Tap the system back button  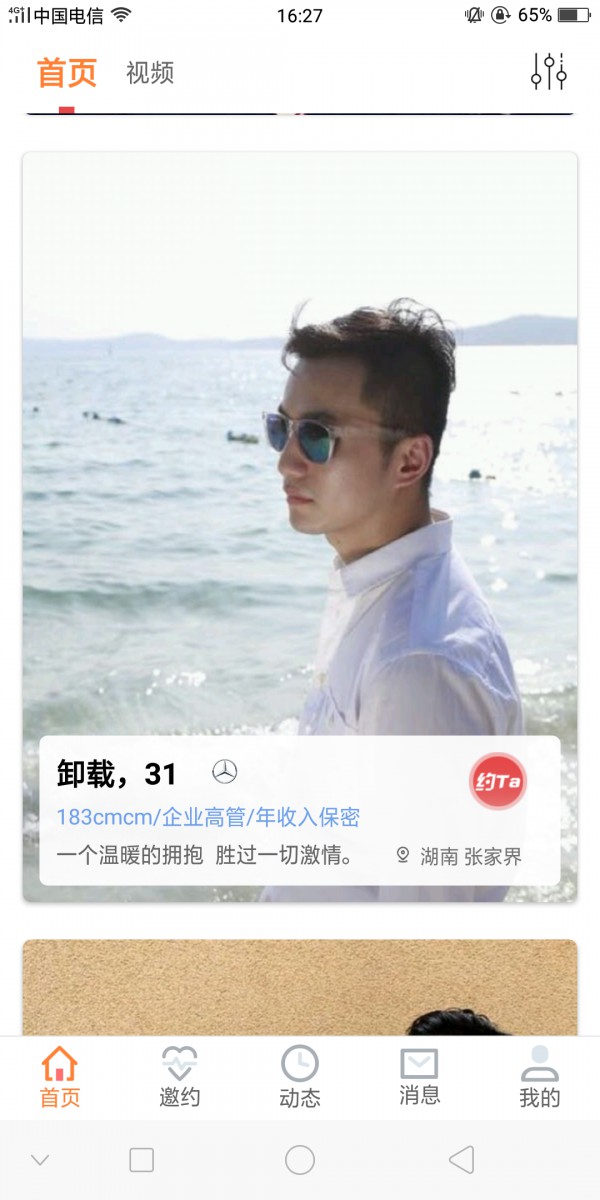tap(461, 1160)
